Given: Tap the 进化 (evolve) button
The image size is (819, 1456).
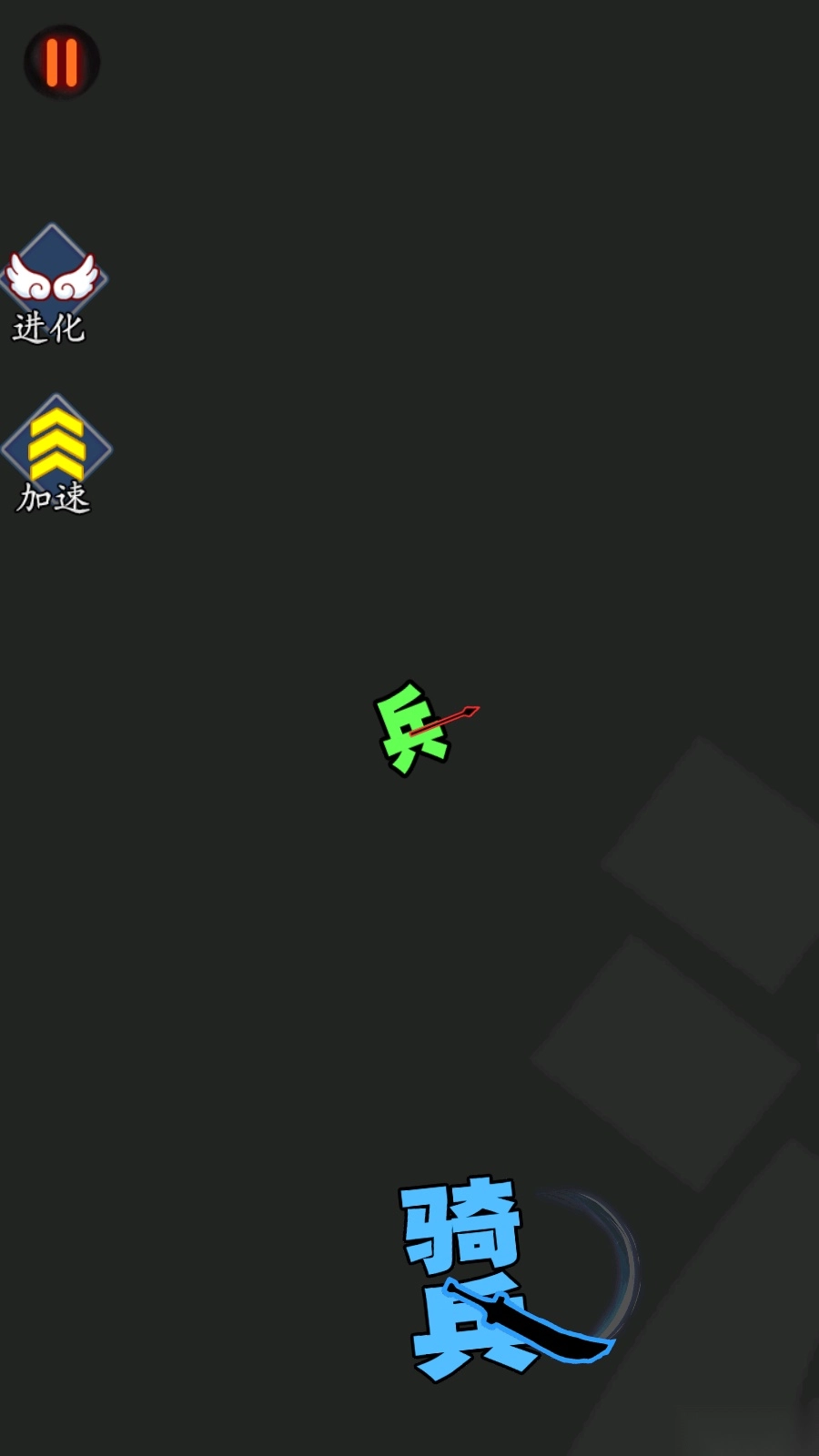Looking at the screenshot, I should (52, 282).
